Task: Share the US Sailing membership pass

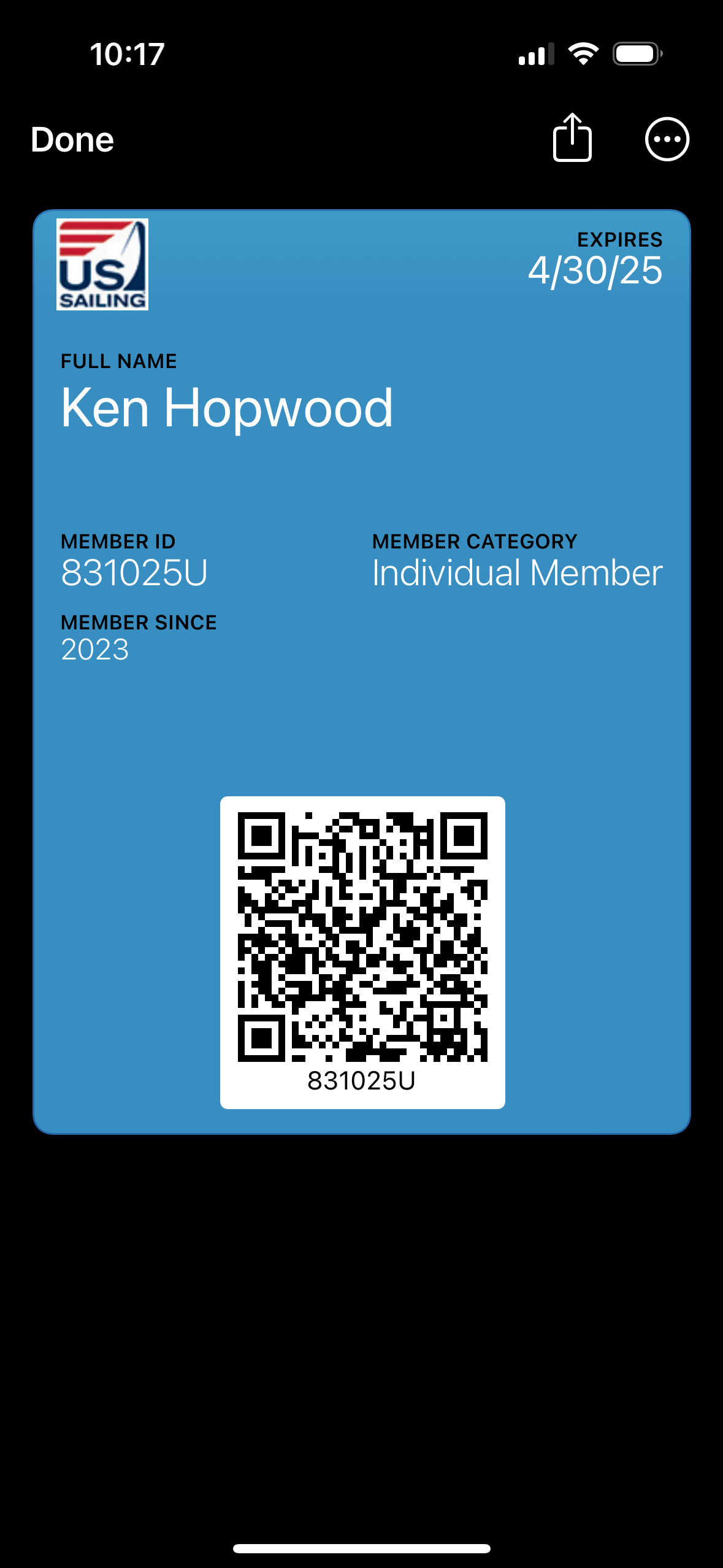Action: tap(572, 137)
